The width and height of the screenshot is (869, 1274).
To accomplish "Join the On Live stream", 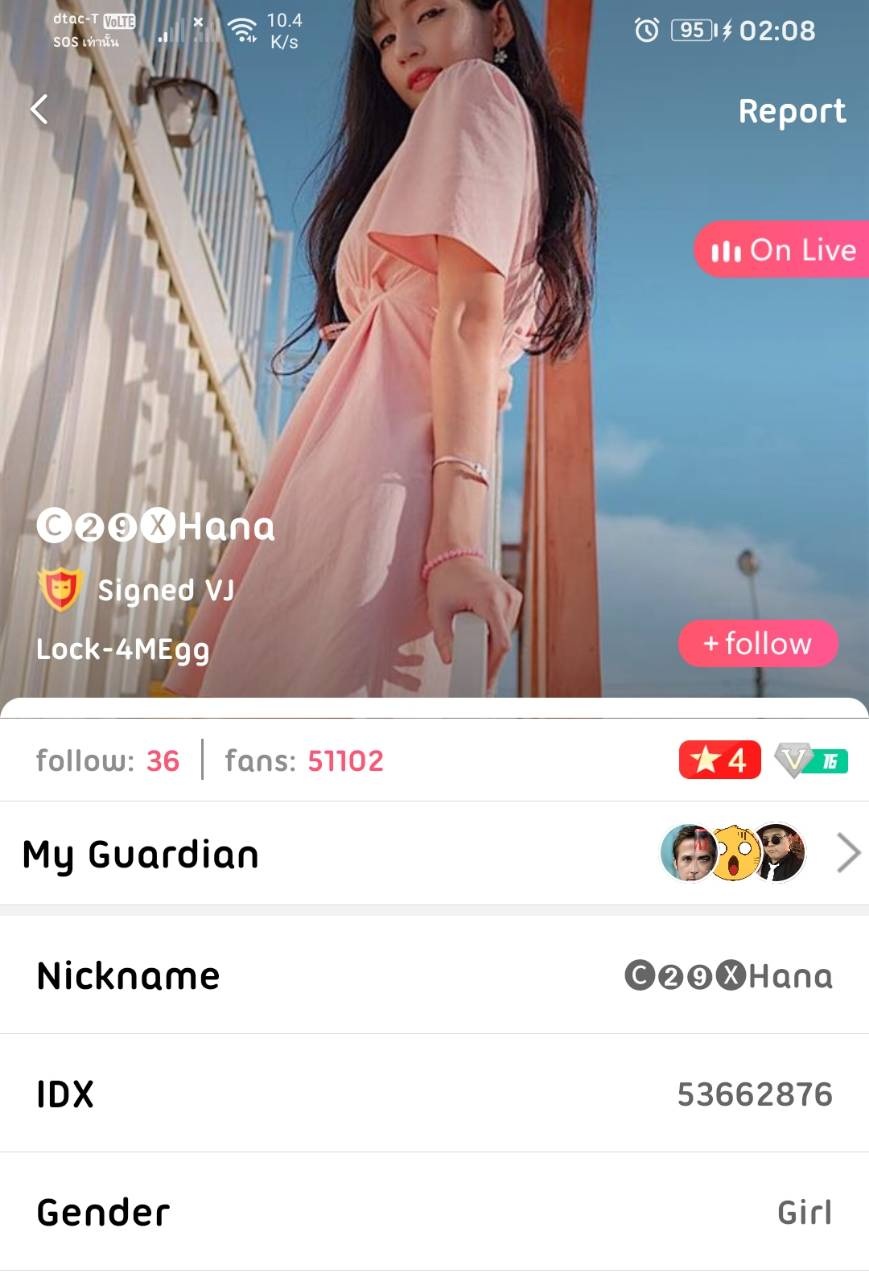I will 784,250.
